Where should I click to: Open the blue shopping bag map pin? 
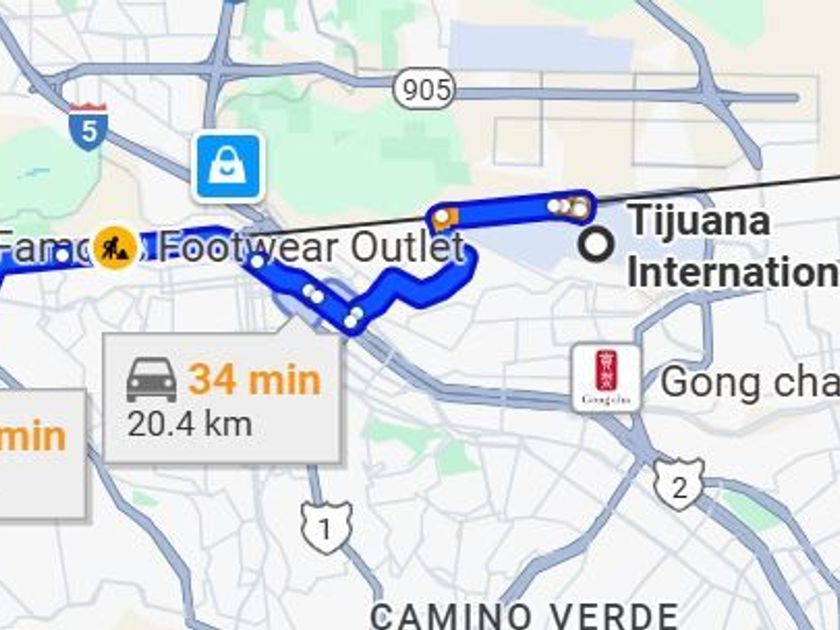(229, 167)
